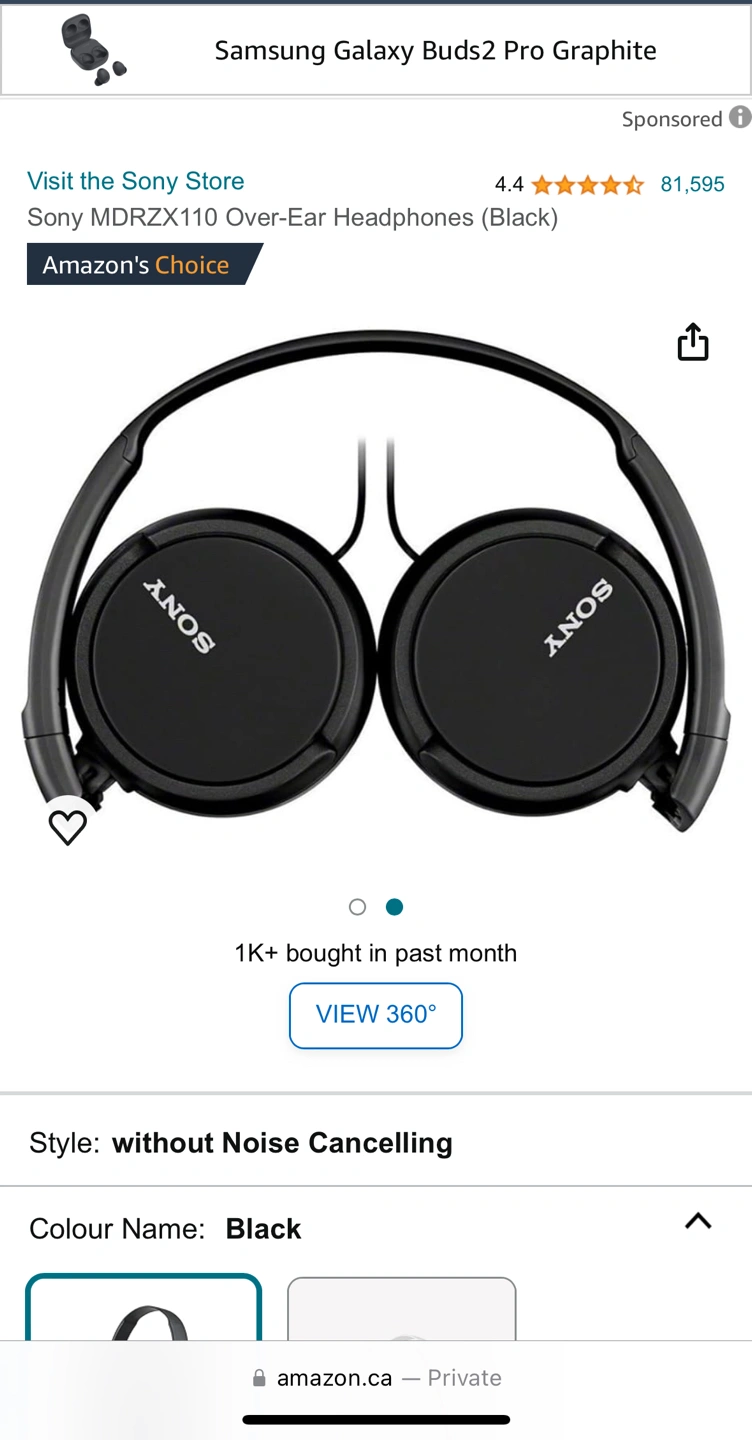Open the Sony headphones product image
Screen dimensions: 752x1440
tap(376, 590)
